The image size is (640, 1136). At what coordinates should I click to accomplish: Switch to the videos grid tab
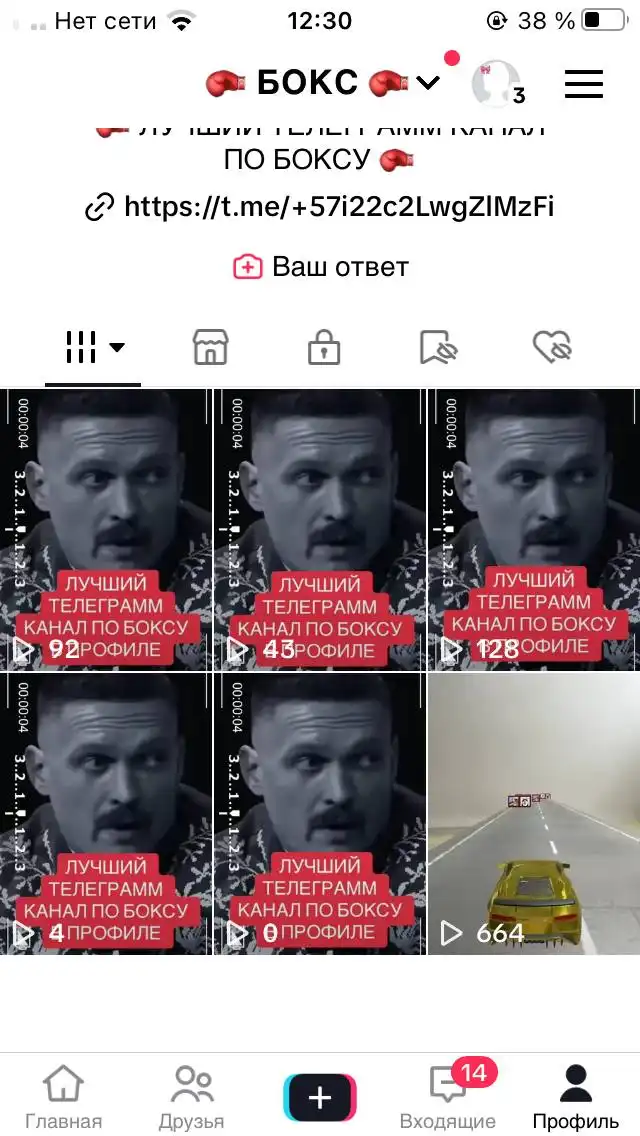[x=93, y=348]
